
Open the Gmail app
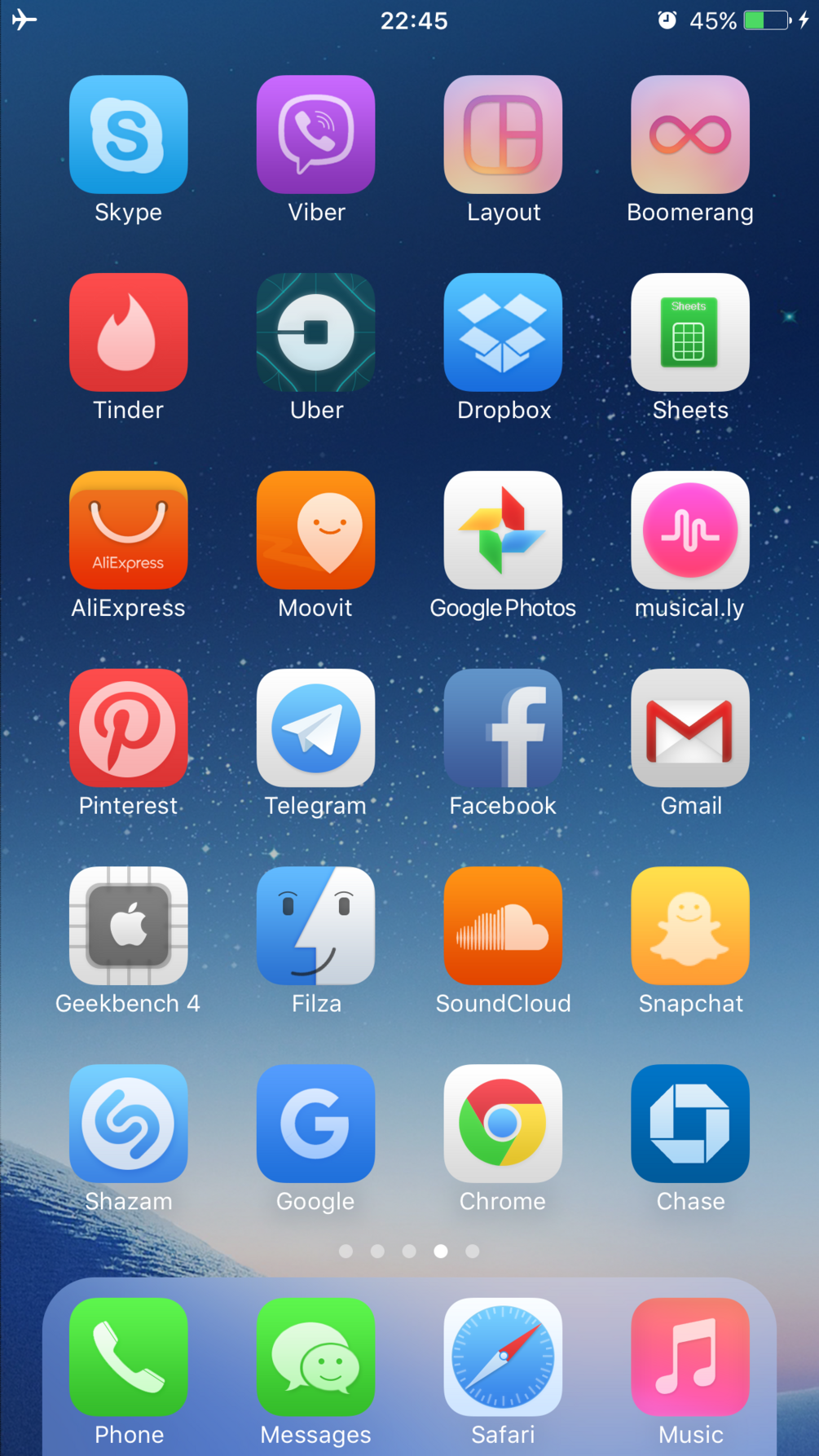[x=689, y=728]
